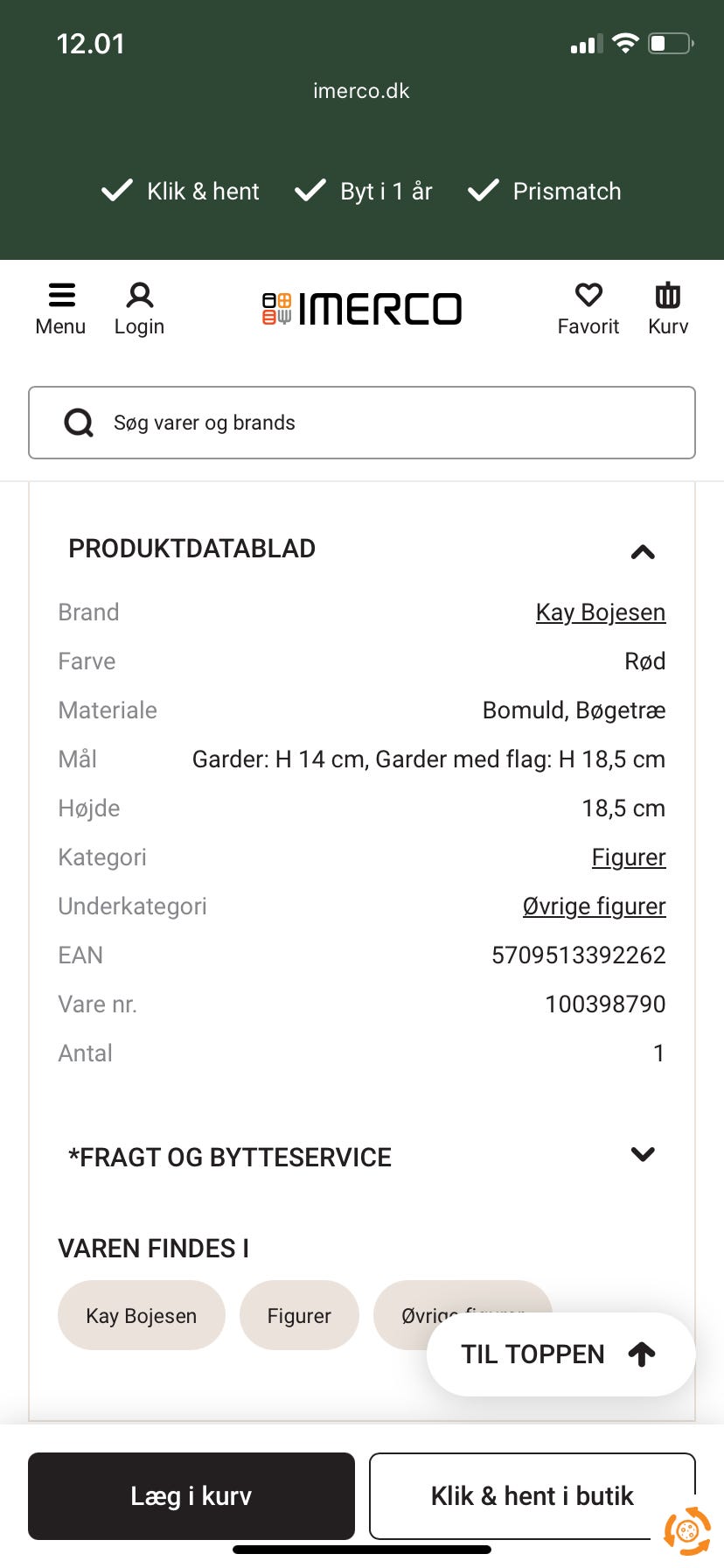Click the IMERCO logo
724x1568 pixels.
point(361,308)
